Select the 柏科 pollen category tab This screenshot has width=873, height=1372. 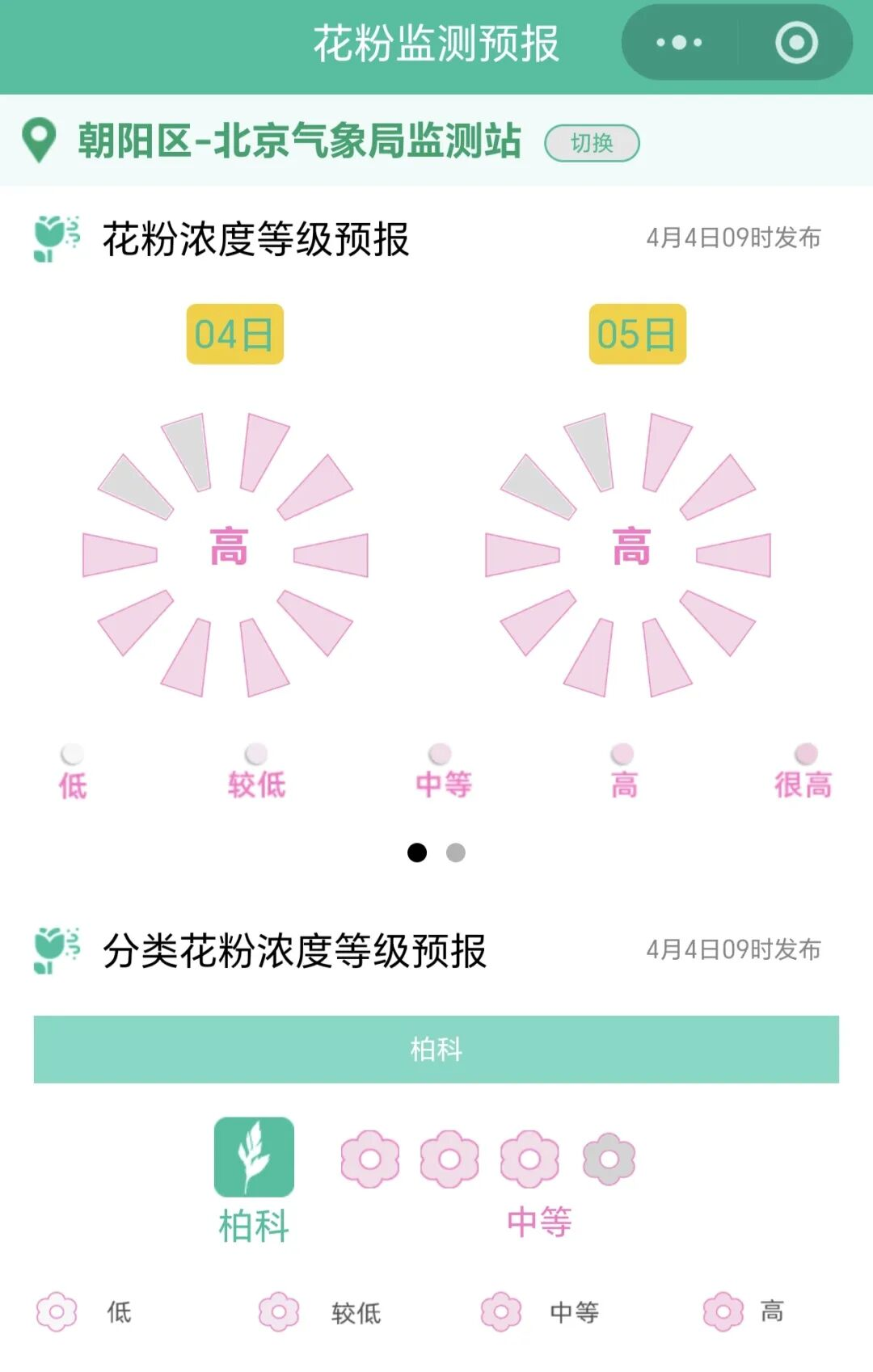click(x=436, y=1049)
